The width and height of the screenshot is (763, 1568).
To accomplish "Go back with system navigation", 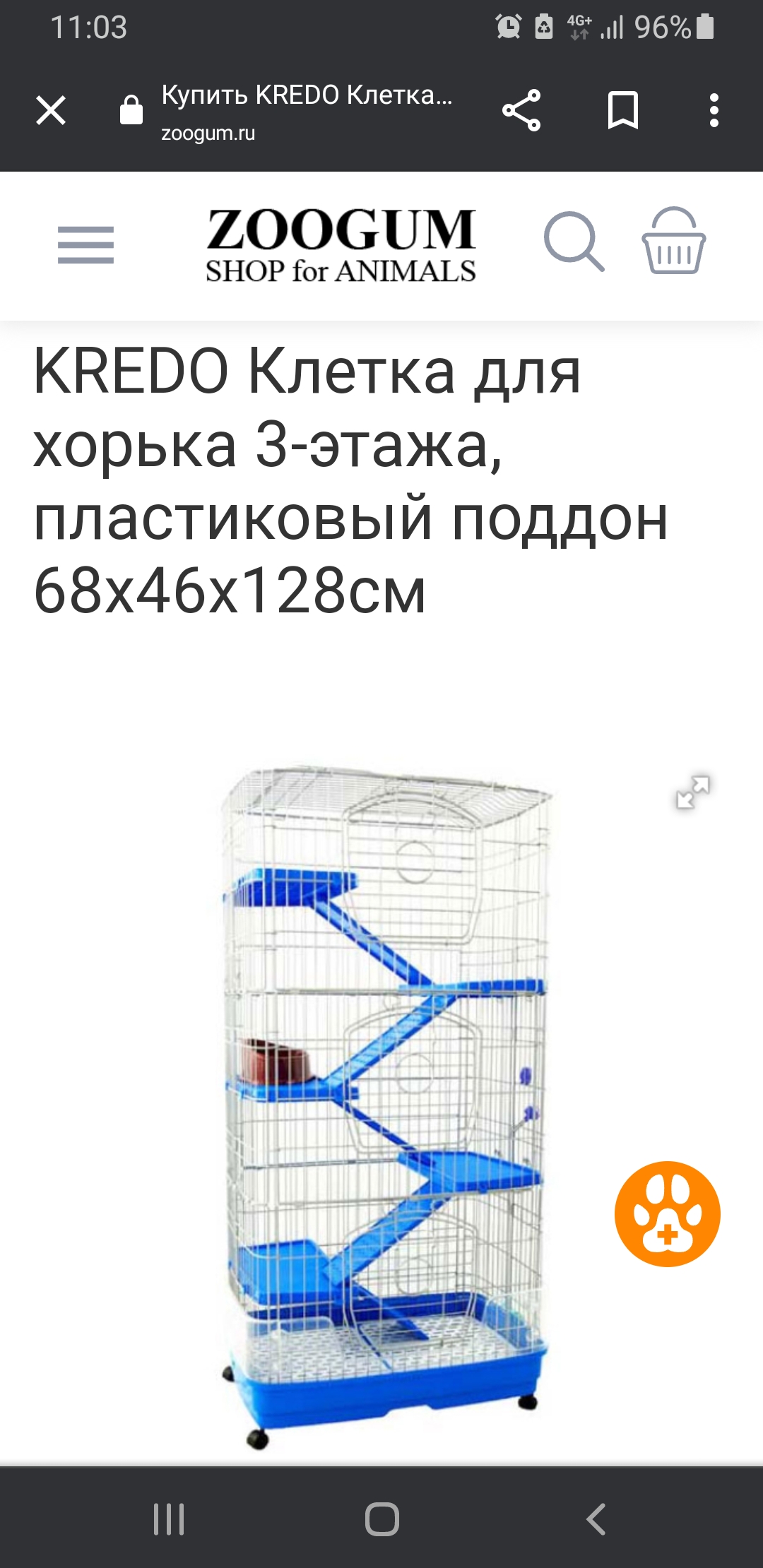I will click(596, 1519).
